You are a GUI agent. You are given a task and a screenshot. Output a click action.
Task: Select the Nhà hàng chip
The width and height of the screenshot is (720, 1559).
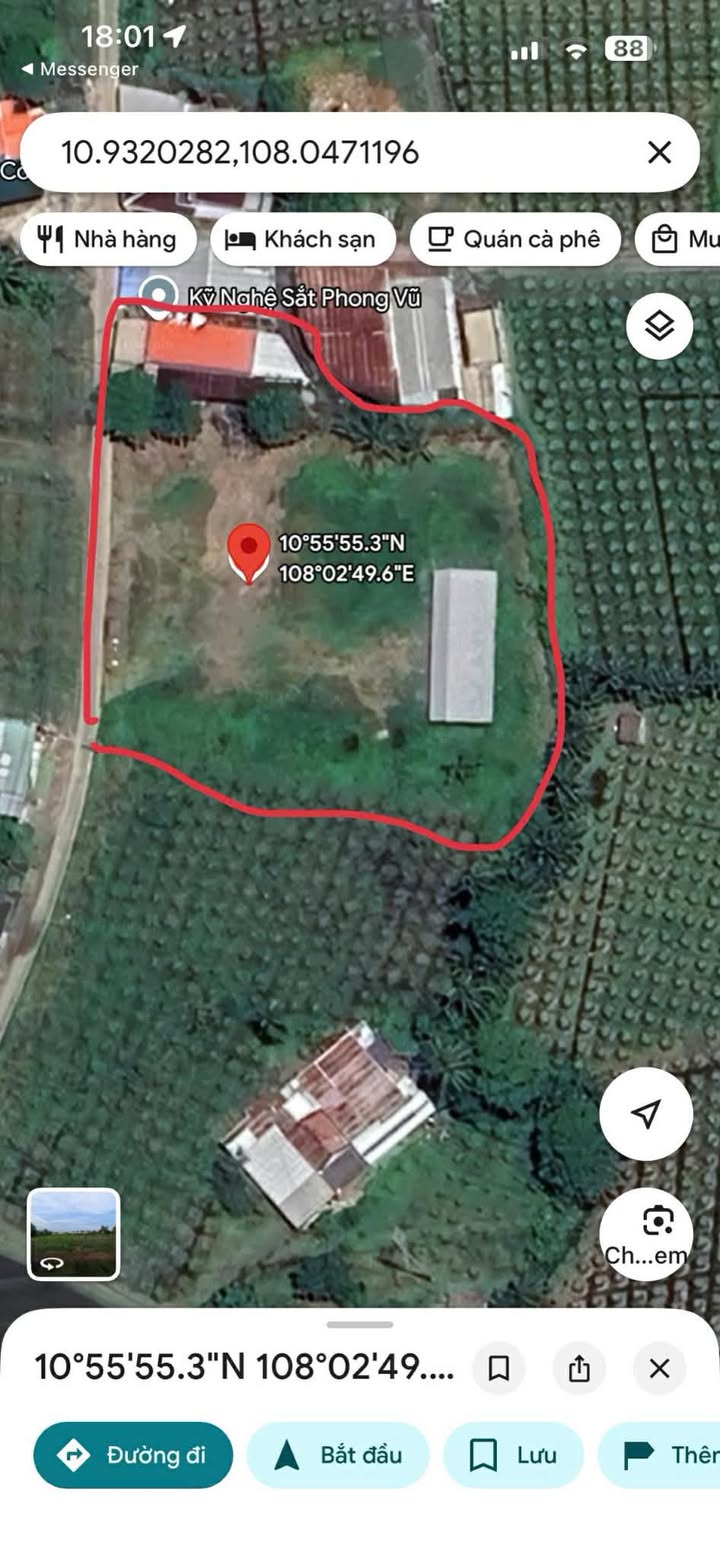tap(108, 239)
